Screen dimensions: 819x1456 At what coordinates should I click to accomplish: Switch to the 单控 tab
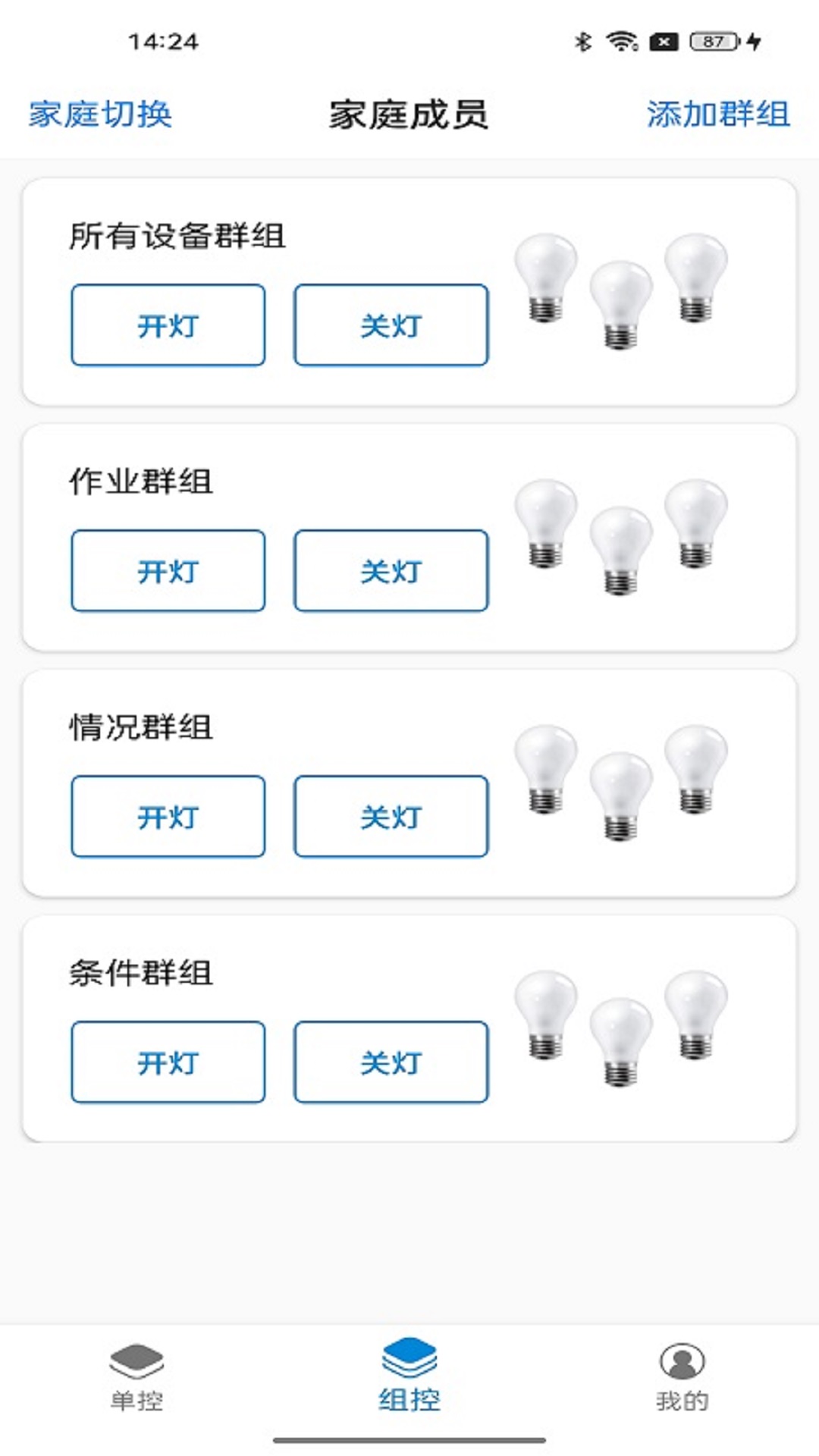click(136, 1376)
